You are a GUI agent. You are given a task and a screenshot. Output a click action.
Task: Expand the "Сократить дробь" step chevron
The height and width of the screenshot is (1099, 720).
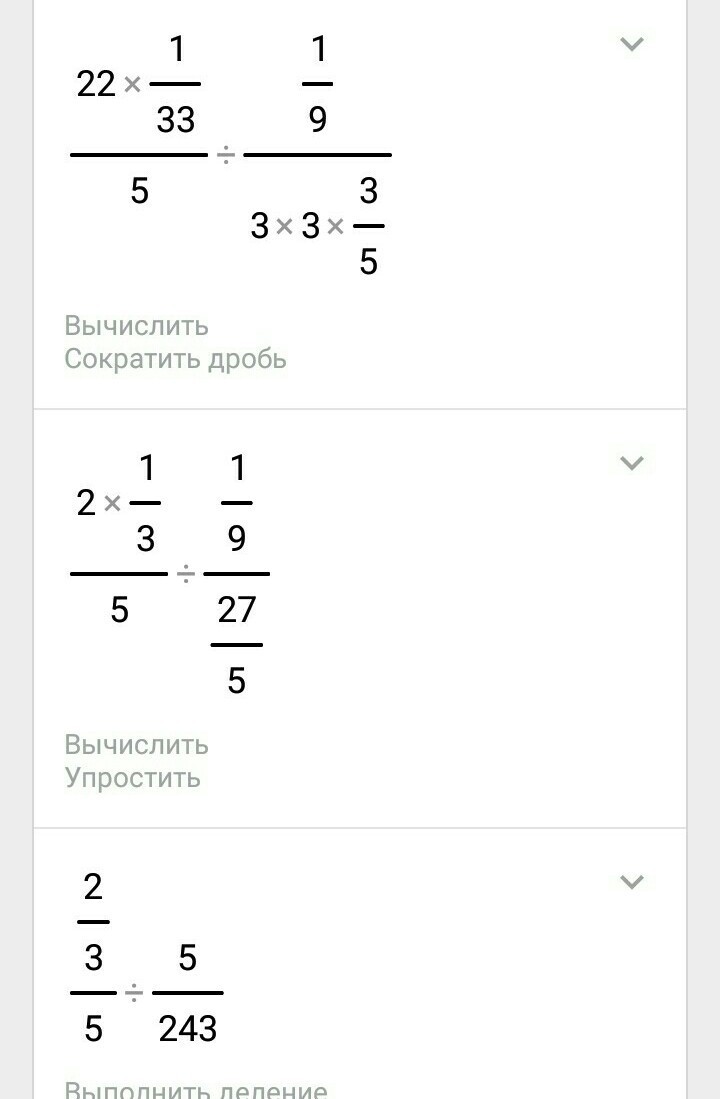[631, 44]
